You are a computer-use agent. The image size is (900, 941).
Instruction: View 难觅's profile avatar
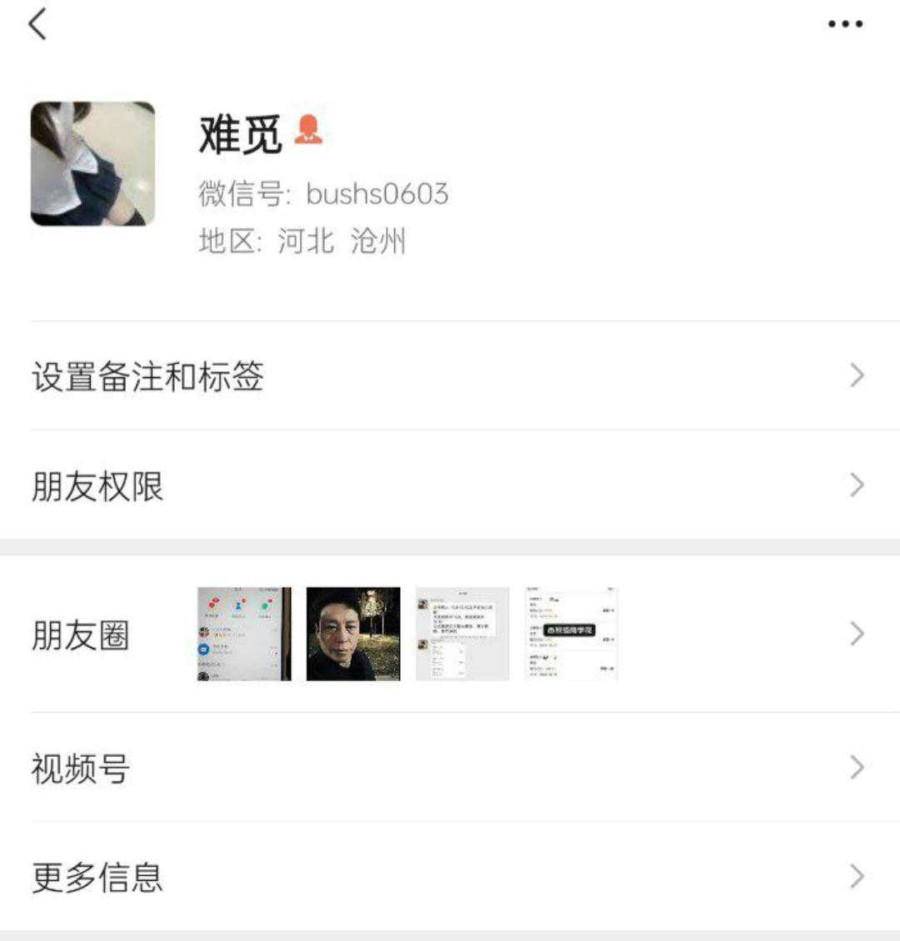point(93,164)
